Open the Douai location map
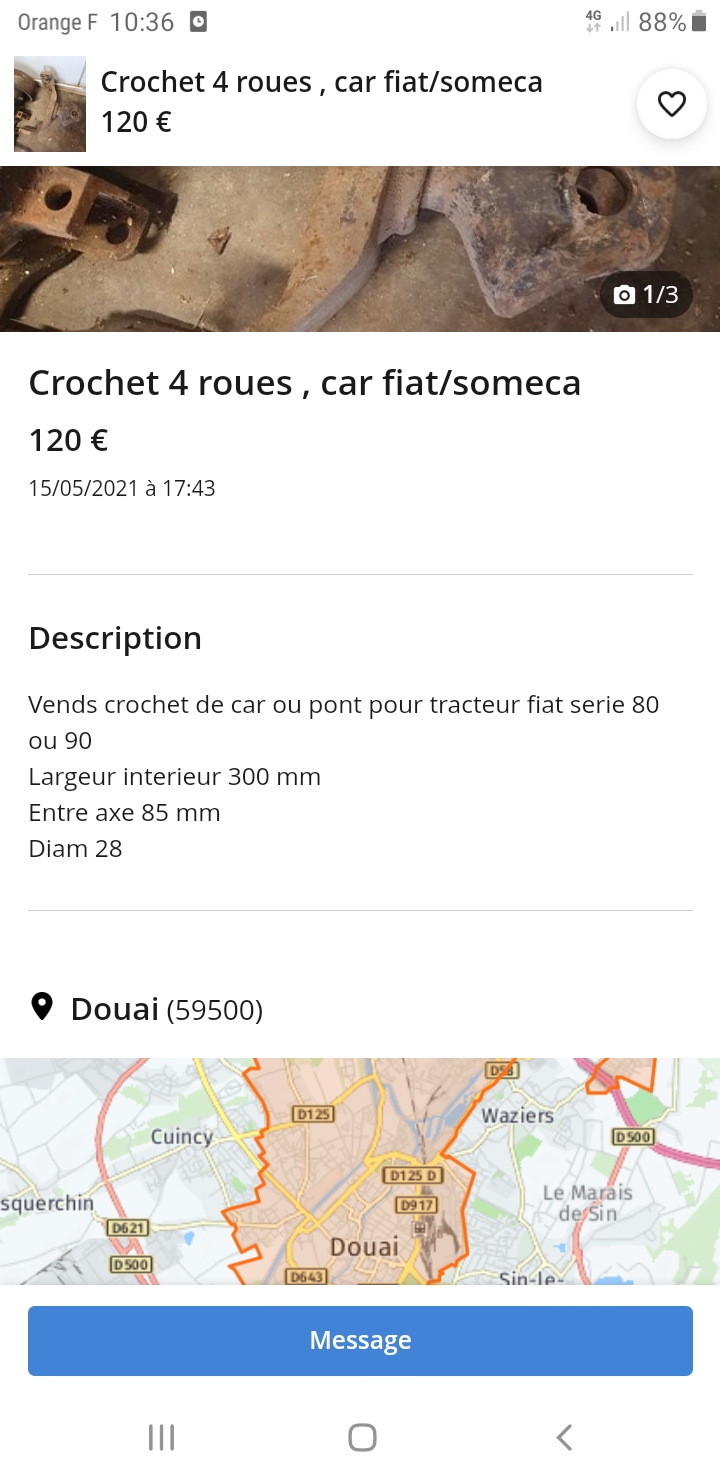 (x=360, y=1170)
